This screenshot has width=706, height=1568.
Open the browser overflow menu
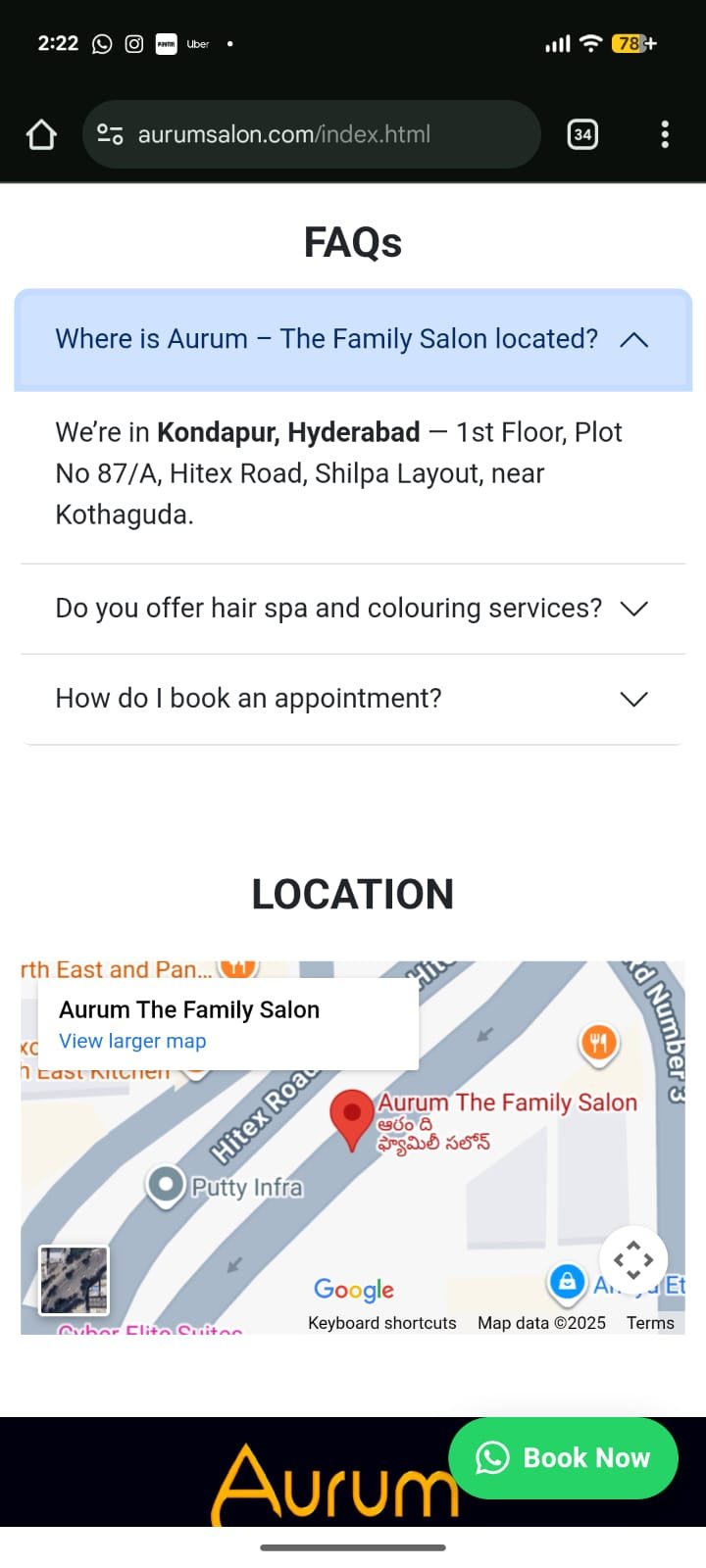click(x=665, y=134)
